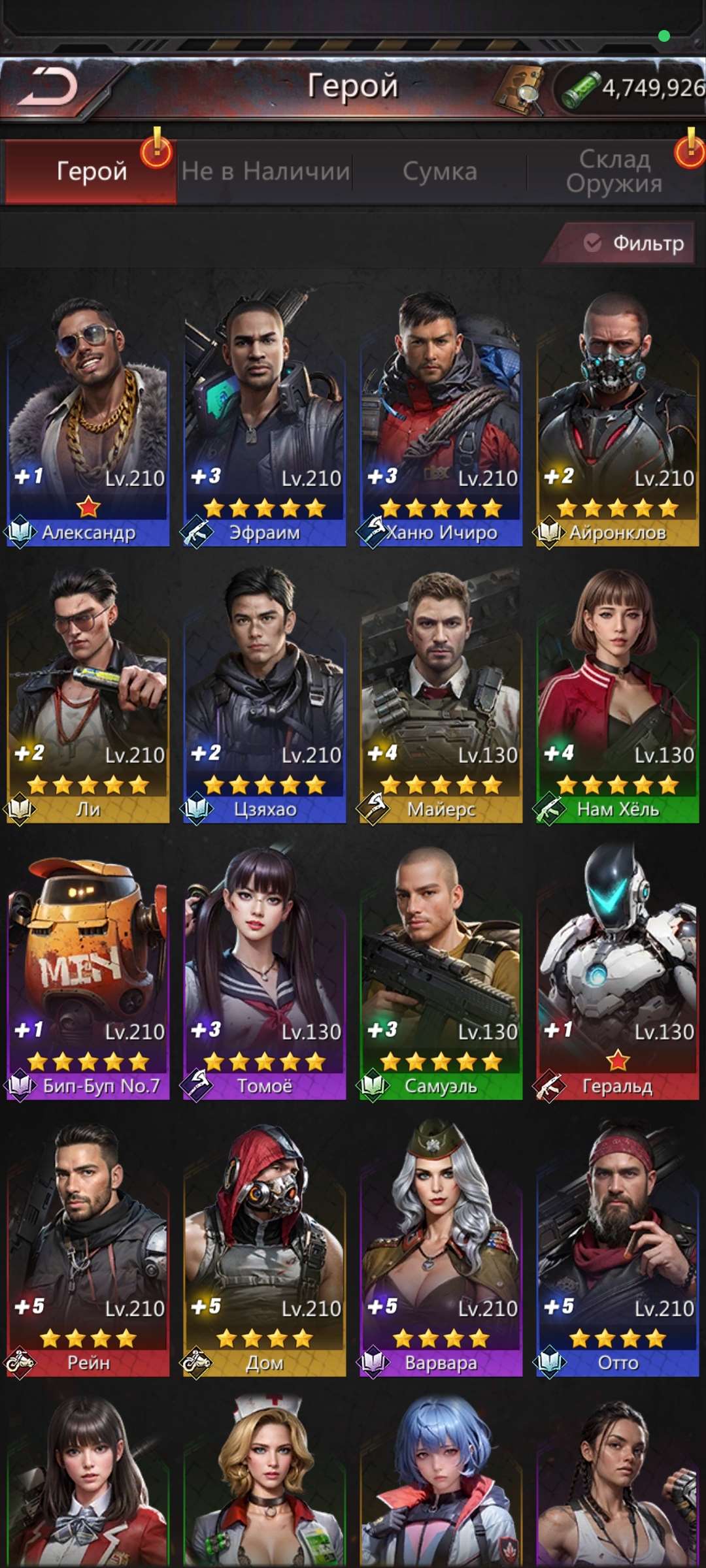Select hero Цзяхао
The image size is (706, 1568).
[265, 696]
